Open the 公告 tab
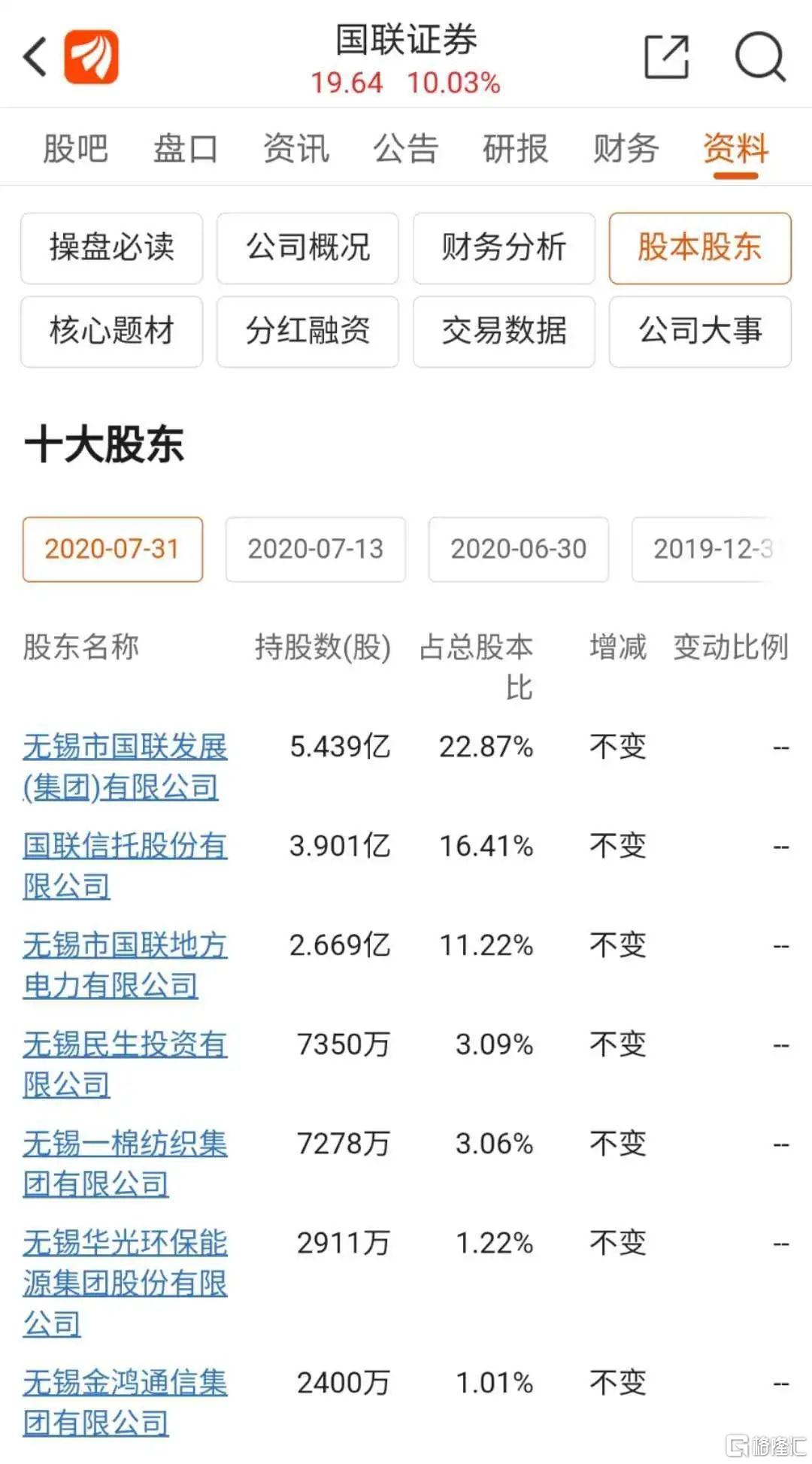The width and height of the screenshot is (812, 1464). point(405,148)
